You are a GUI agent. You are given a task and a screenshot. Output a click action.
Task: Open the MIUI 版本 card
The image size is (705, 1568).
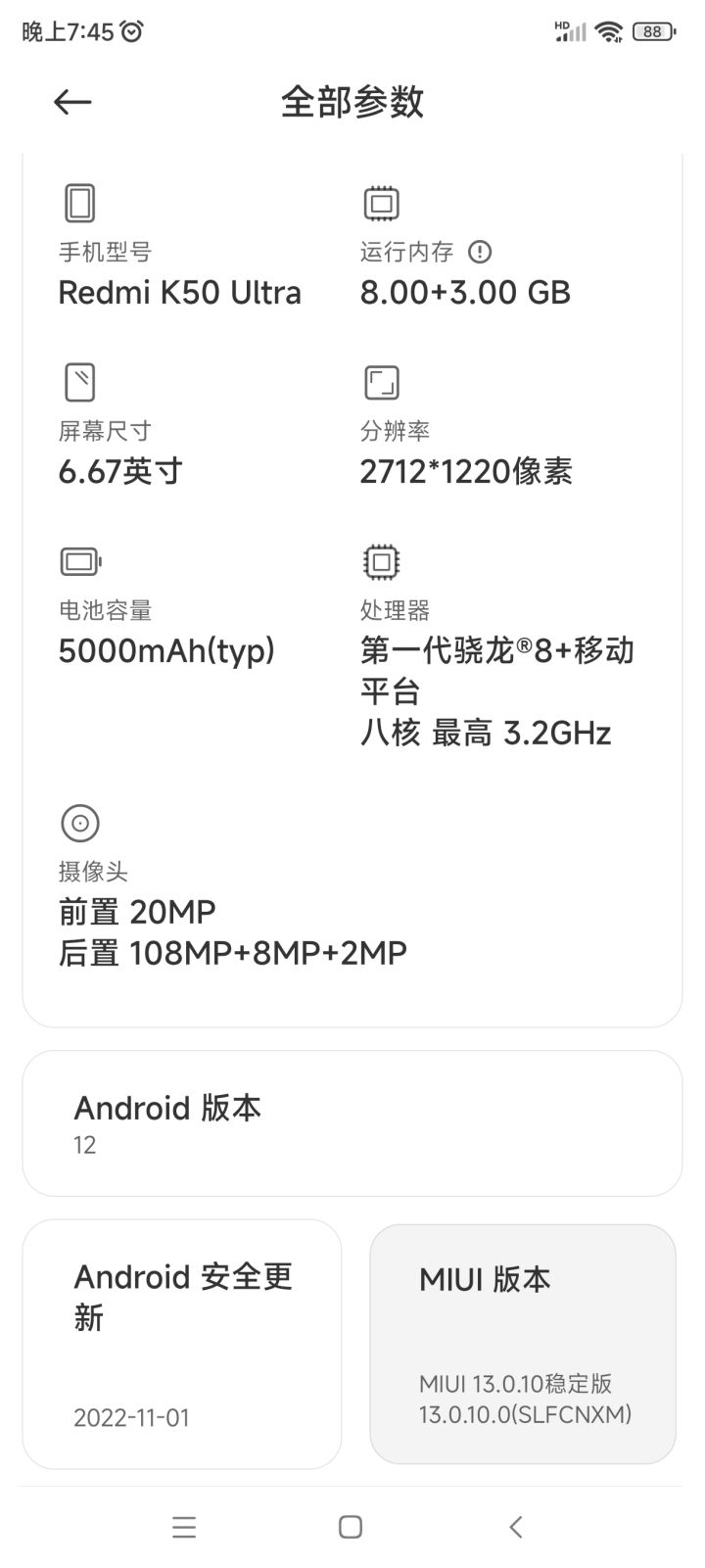tap(523, 1344)
